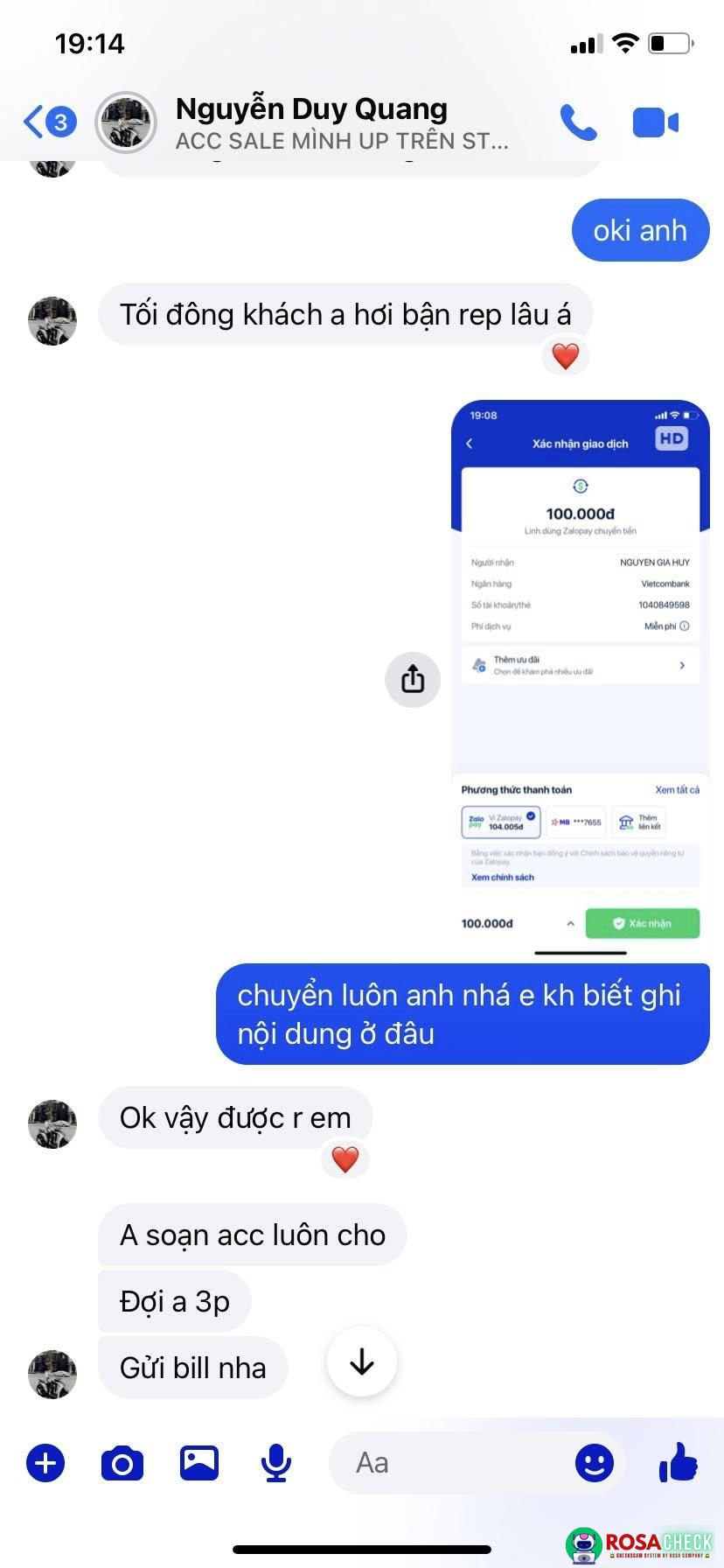Open the emoji picker
The image size is (724, 1568).
coord(594,1463)
